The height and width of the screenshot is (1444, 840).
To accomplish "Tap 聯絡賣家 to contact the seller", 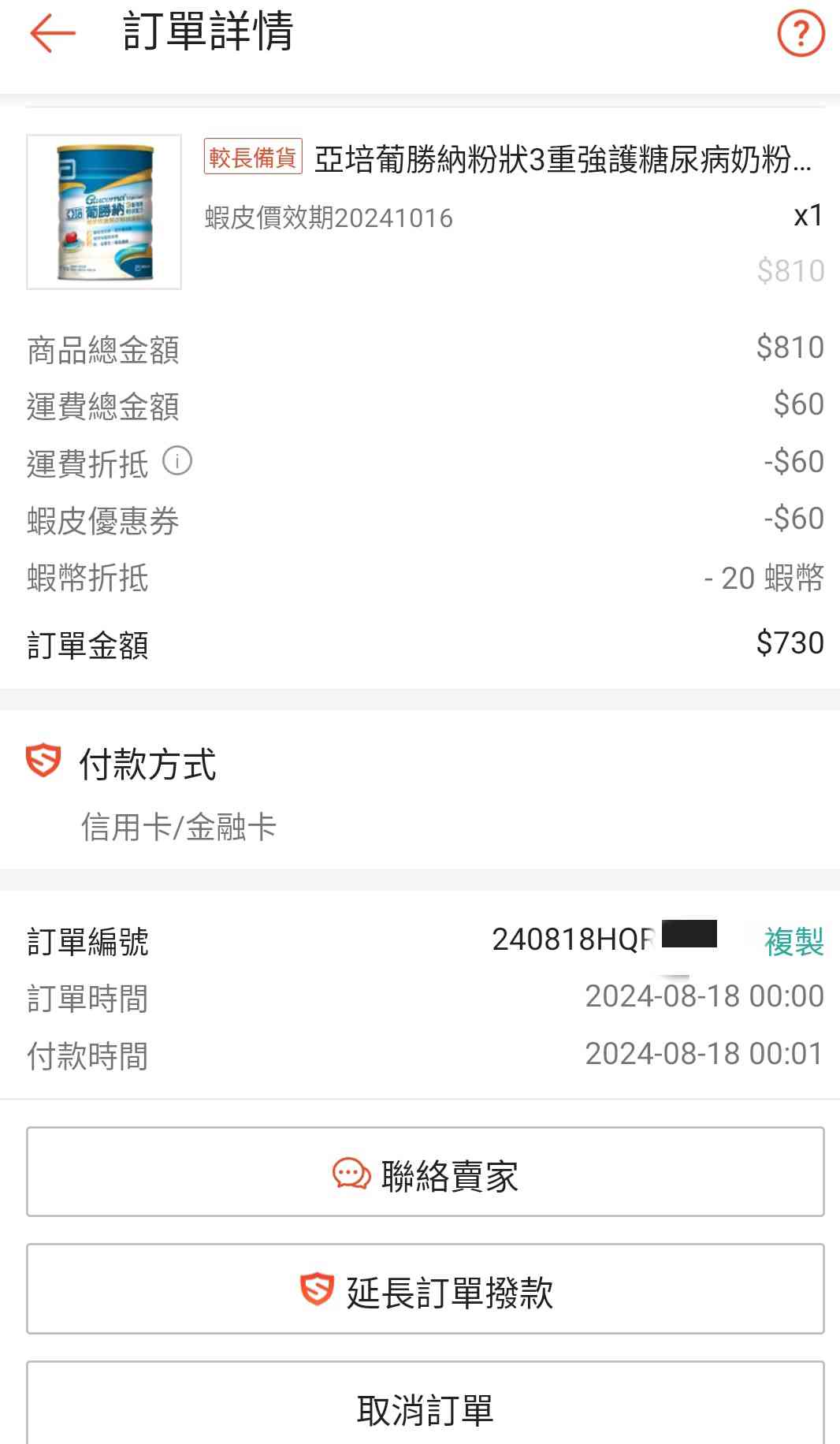I will (x=426, y=1172).
